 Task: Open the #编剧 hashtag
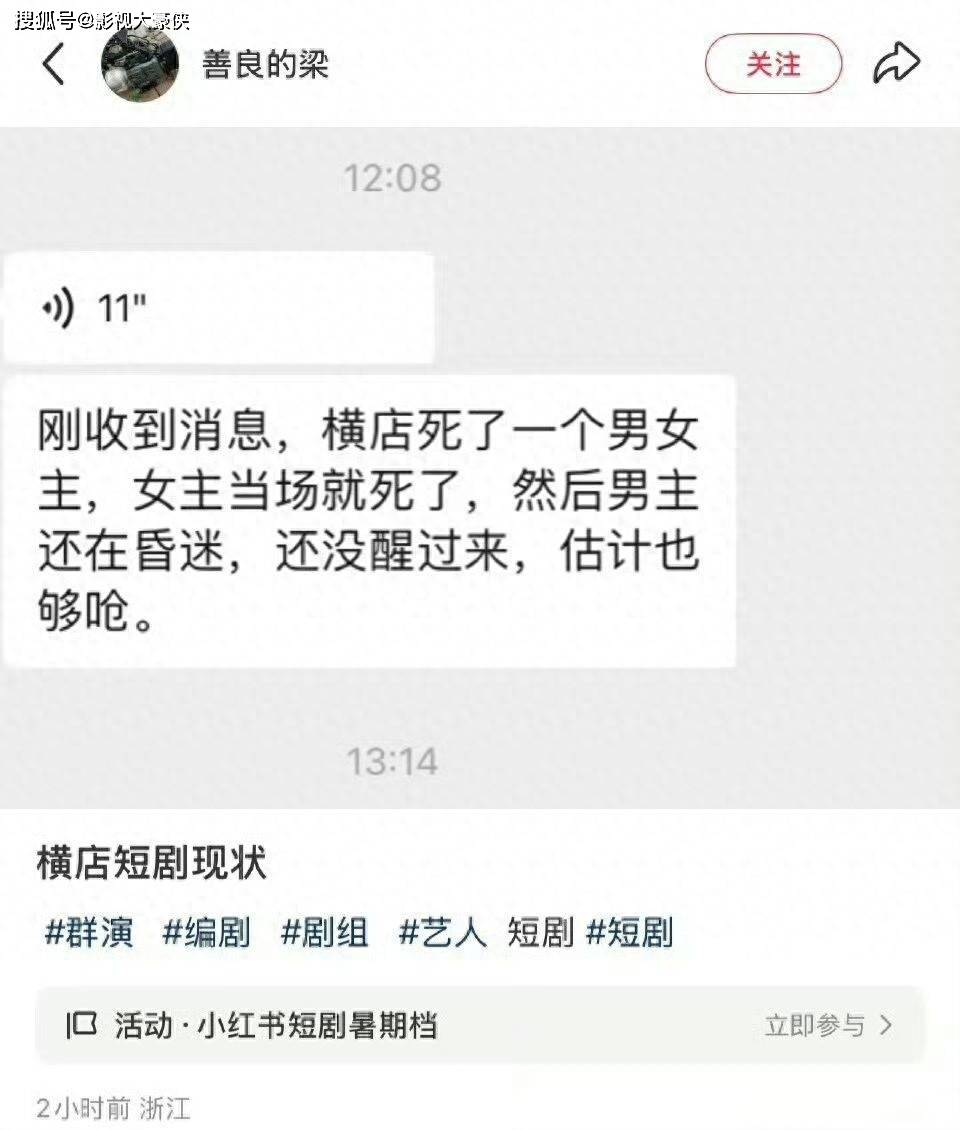pyautogui.click(x=206, y=933)
